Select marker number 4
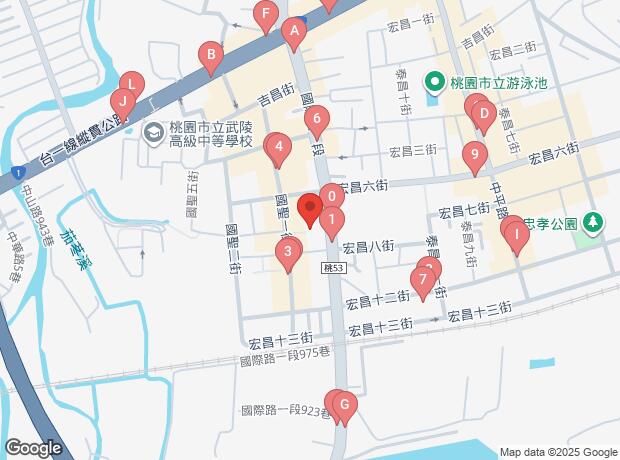 (279, 152)
